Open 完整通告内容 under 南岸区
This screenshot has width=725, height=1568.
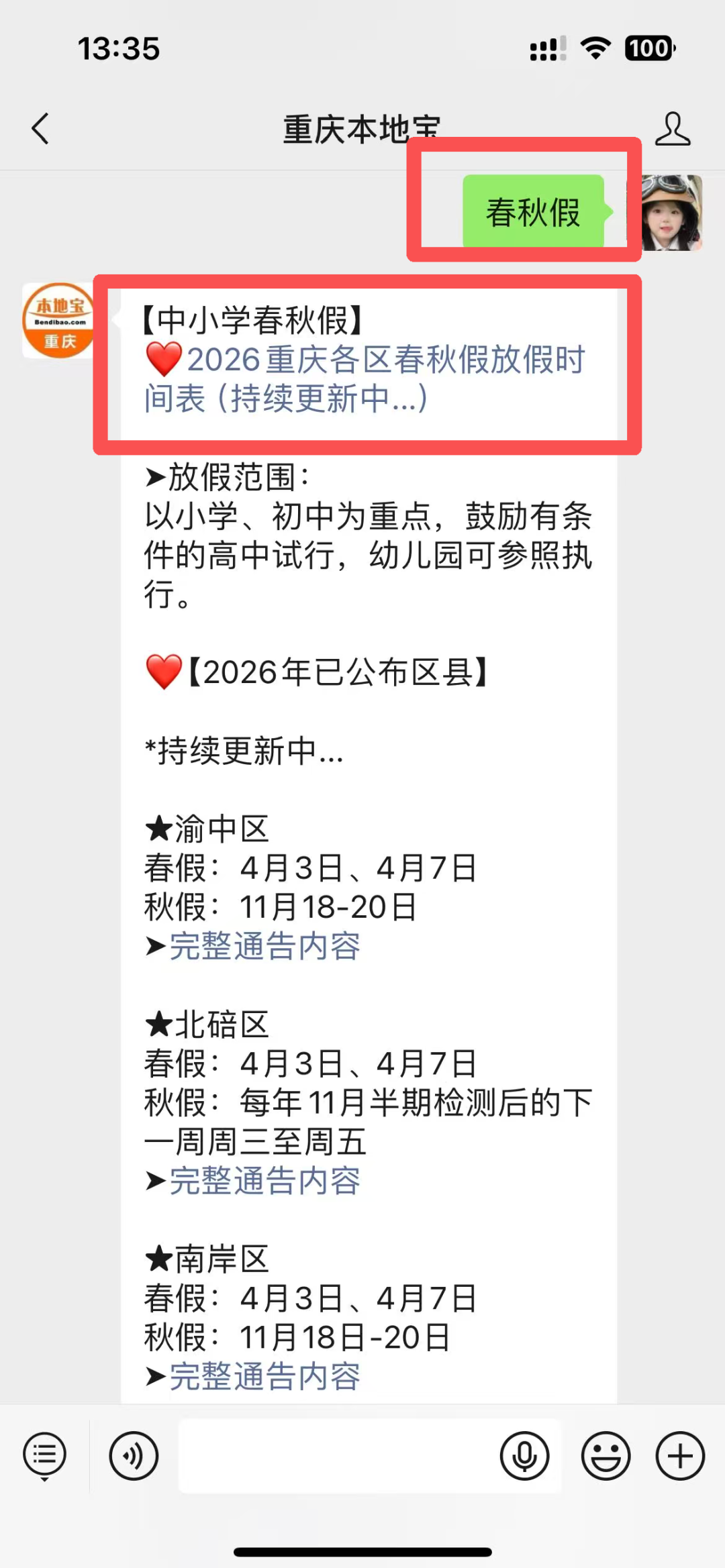(x=264, y=1376)
